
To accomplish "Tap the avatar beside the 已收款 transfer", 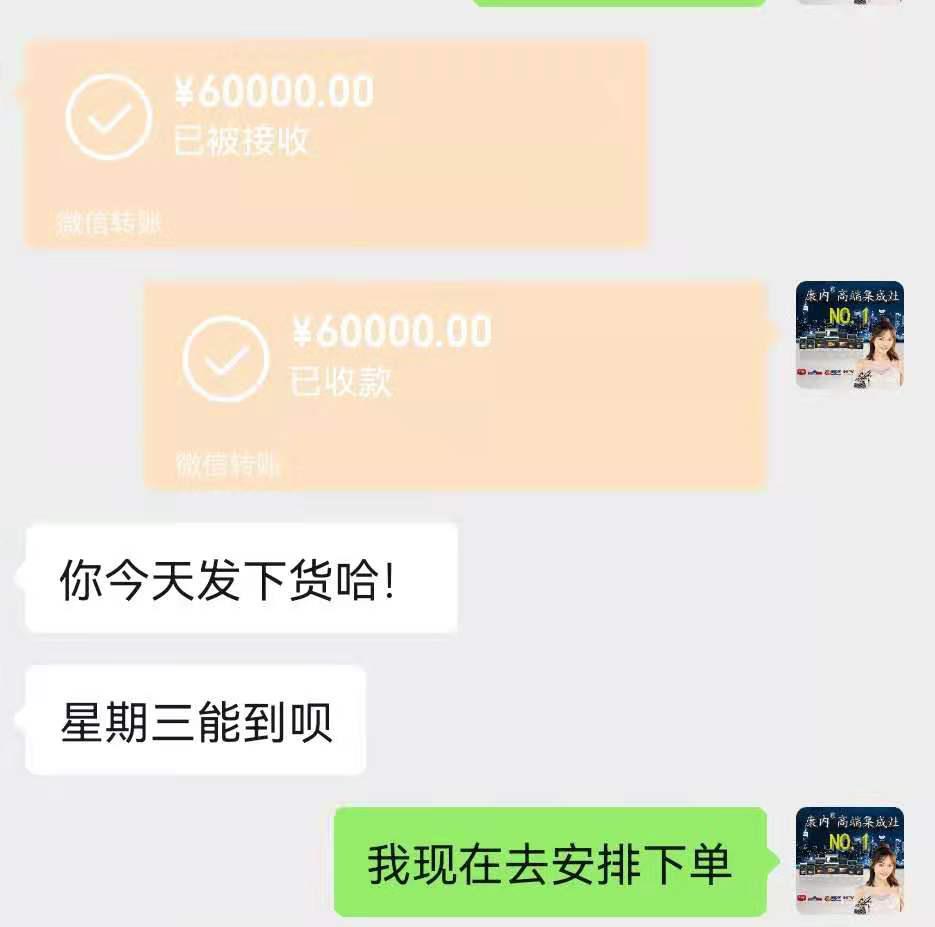I will 849,334.
